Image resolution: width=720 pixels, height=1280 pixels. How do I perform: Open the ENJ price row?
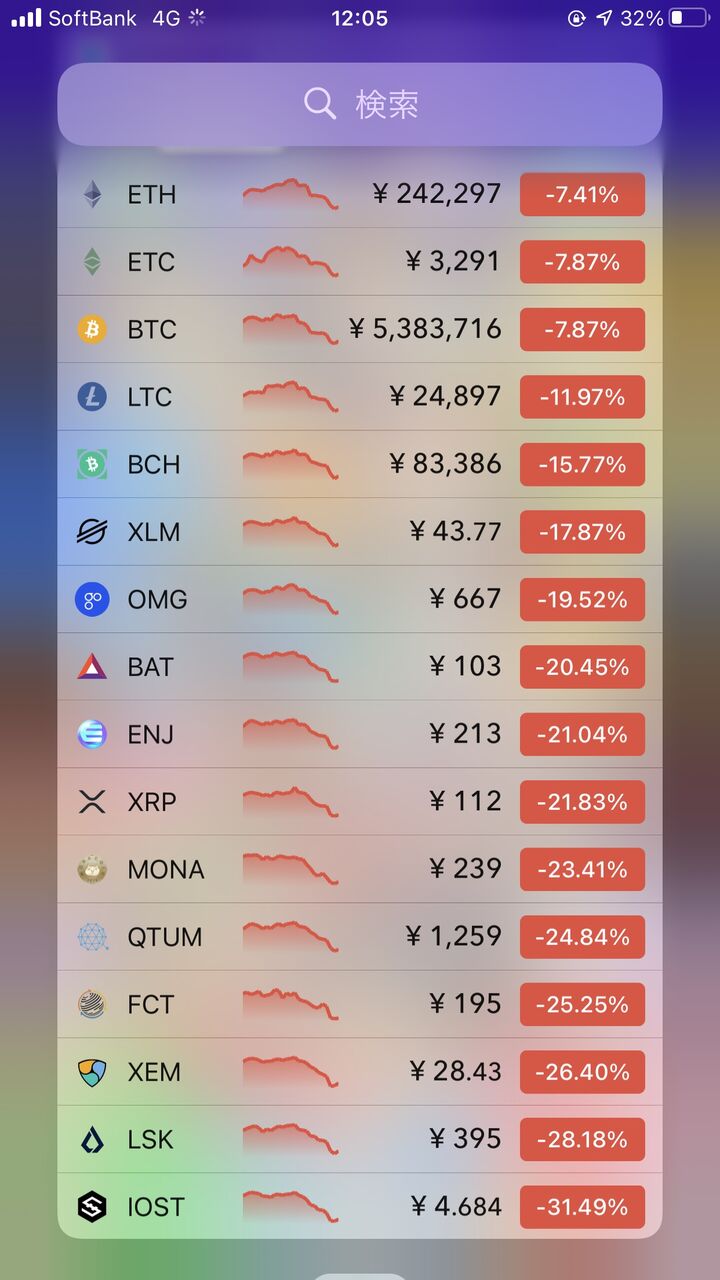tap(360, 734)
